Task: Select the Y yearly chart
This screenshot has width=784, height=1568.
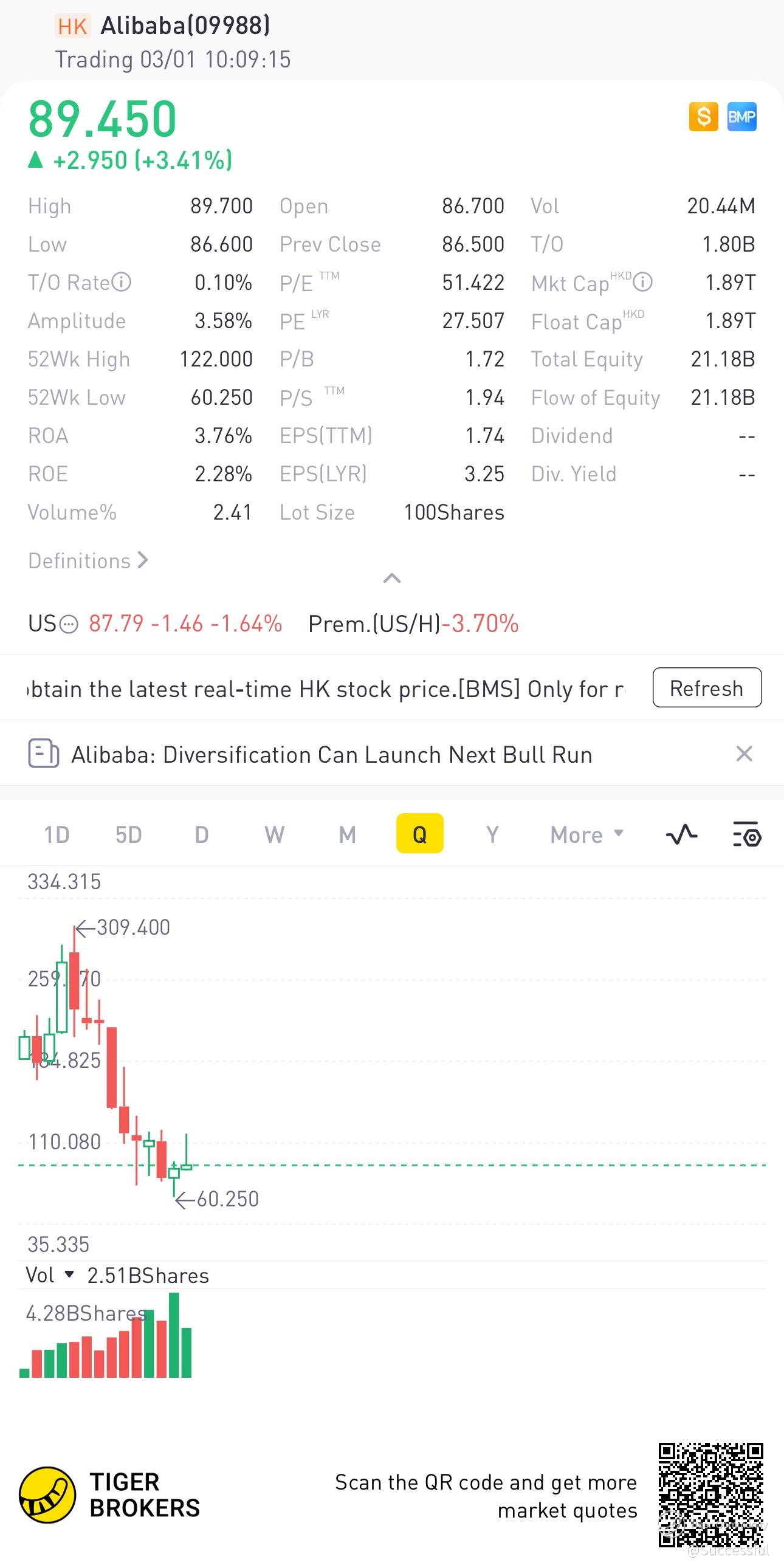Action: tap(492, 834)
